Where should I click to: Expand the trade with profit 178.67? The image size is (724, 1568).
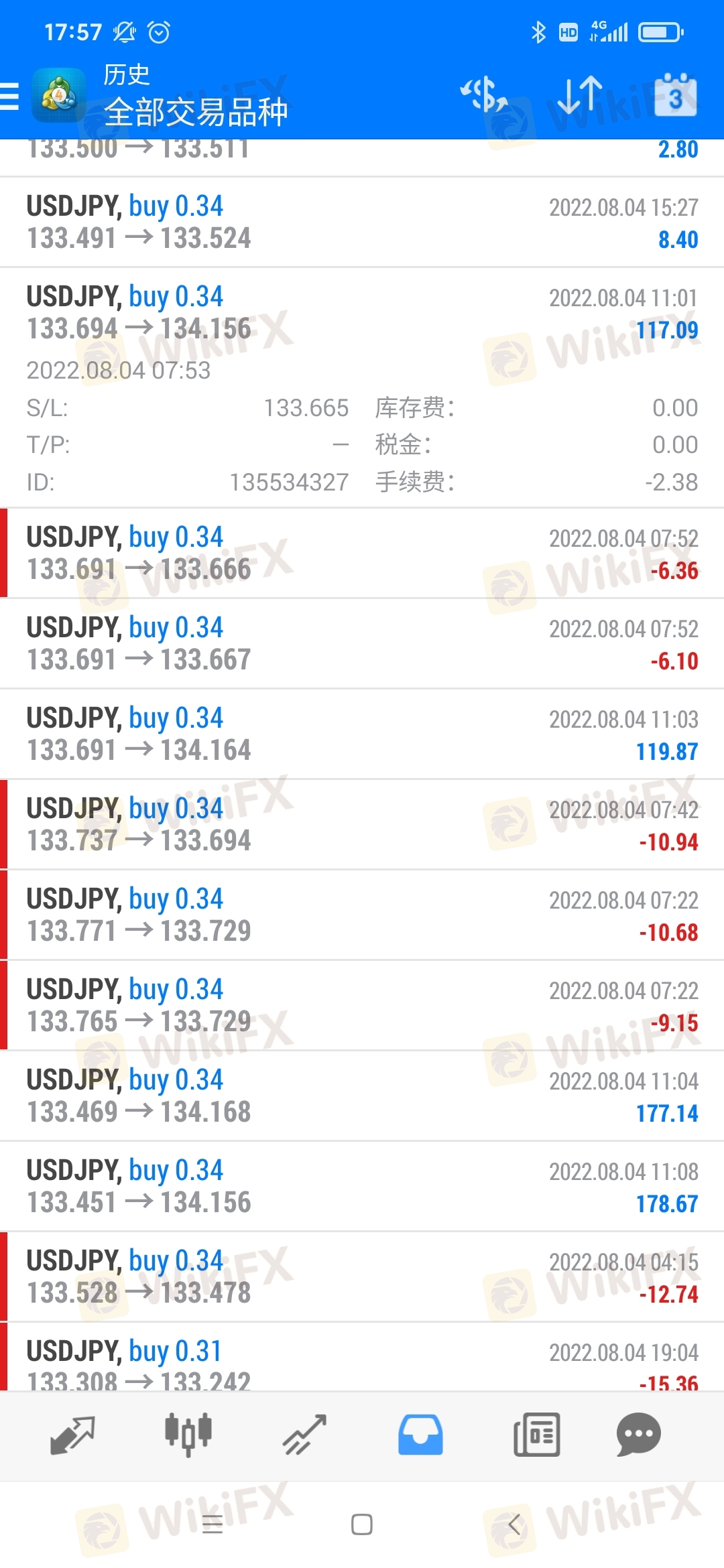362,1187
